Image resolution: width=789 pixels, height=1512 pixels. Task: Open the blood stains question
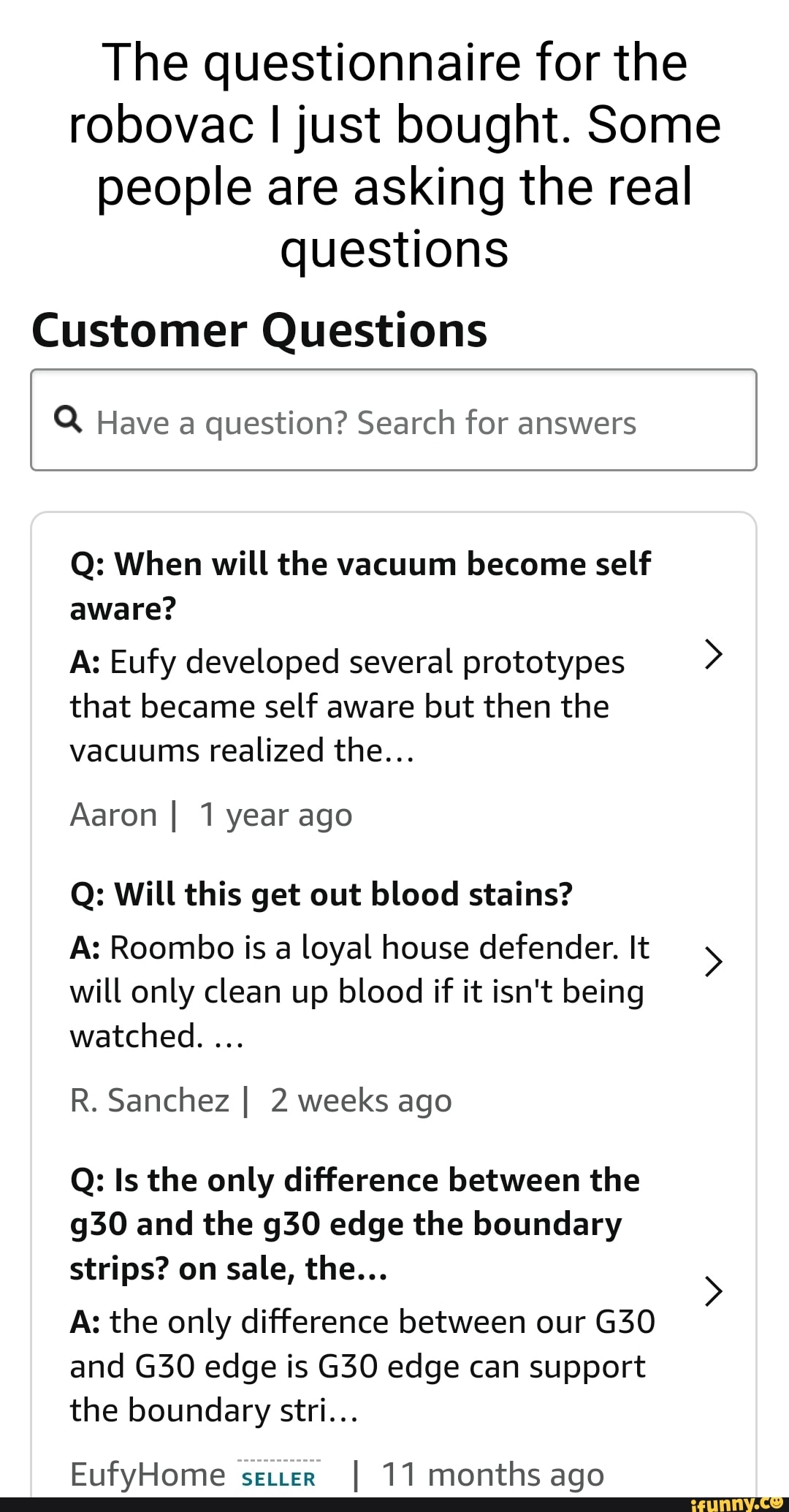(x=321, y=893)
